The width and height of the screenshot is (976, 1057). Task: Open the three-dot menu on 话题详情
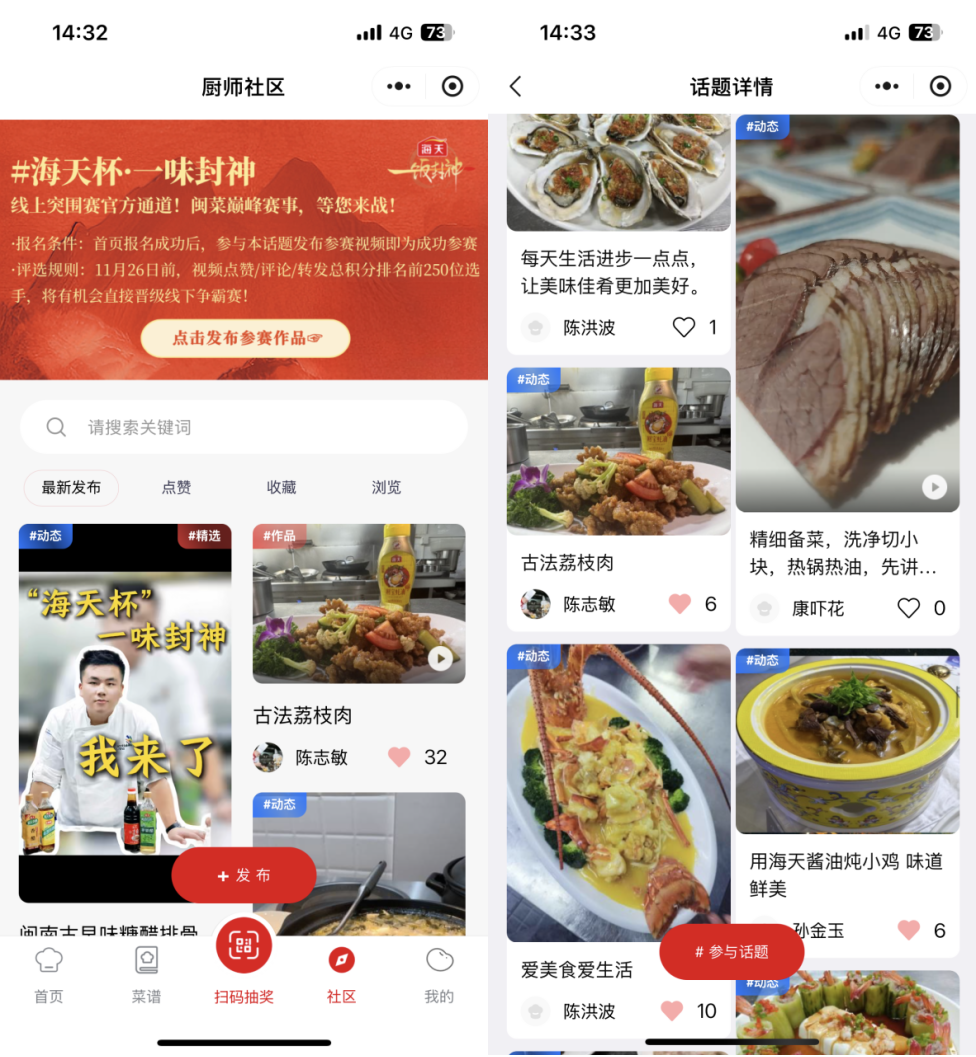click(x=886, y=87)
